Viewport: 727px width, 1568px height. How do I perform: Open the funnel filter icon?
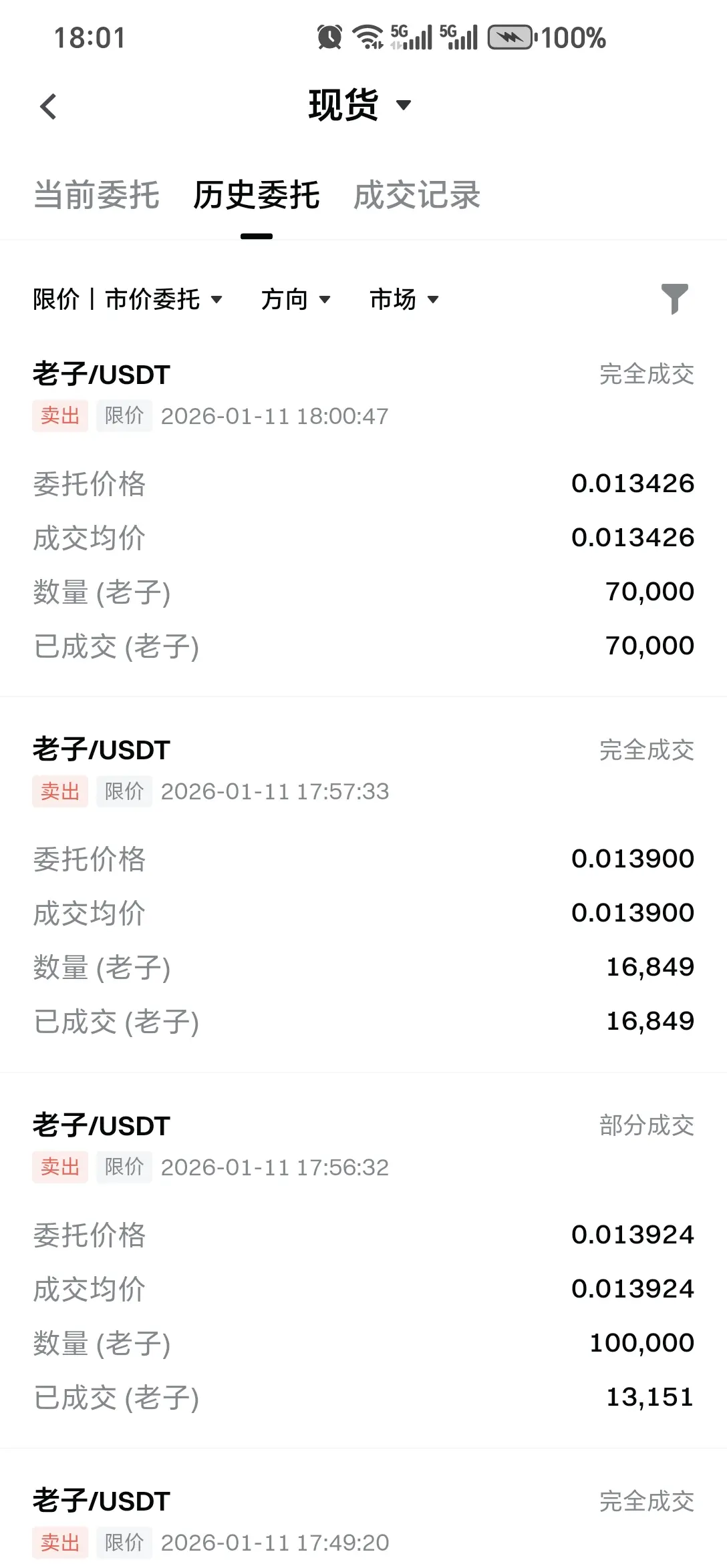(x=675, y=299)
